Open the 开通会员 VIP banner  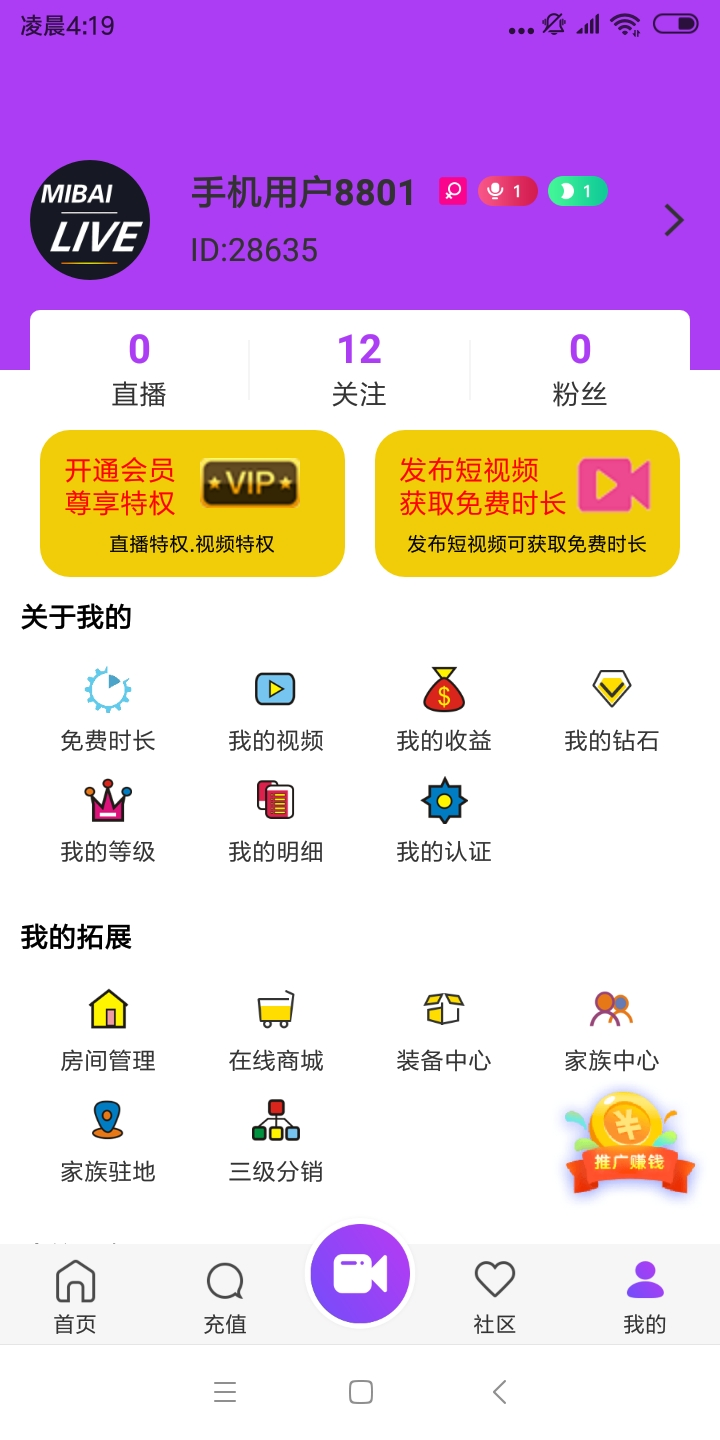(192, 503)
